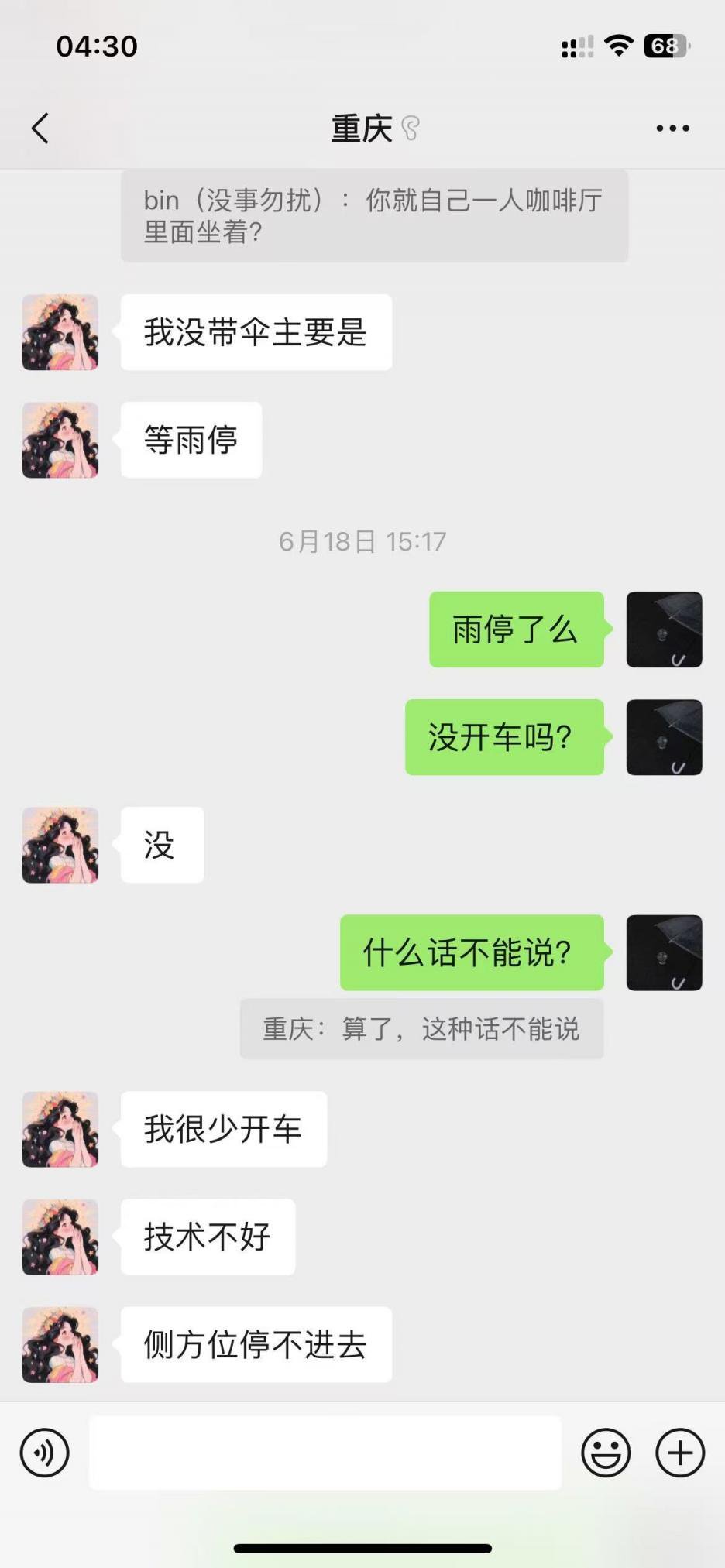Focus the message text field
The image size is (725, 1568).
[x=325, y=1453]
